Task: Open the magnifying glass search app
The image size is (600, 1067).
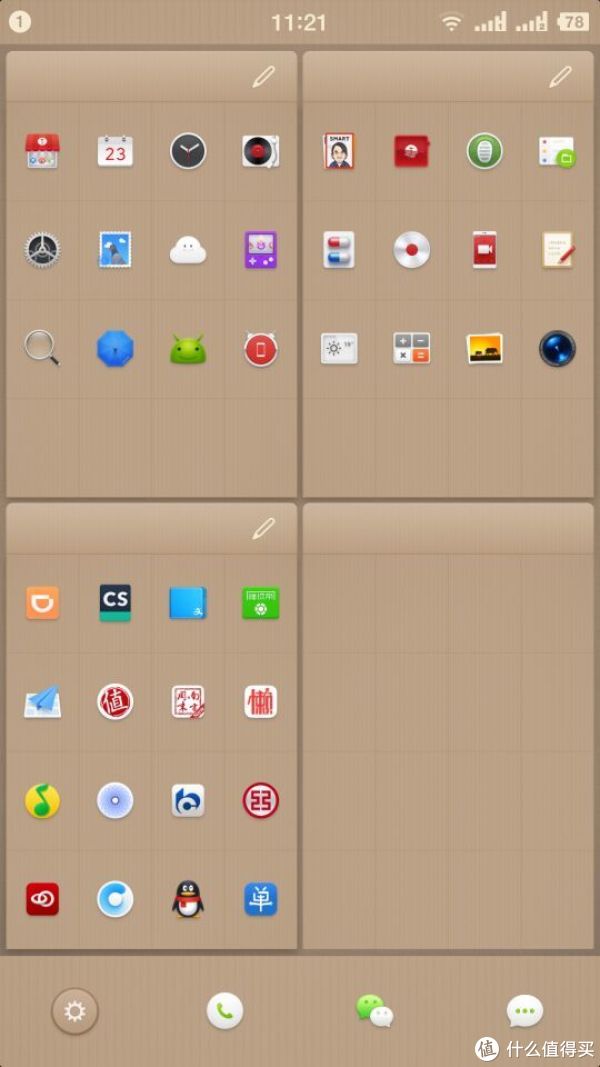Action: (x=42, y=348)
